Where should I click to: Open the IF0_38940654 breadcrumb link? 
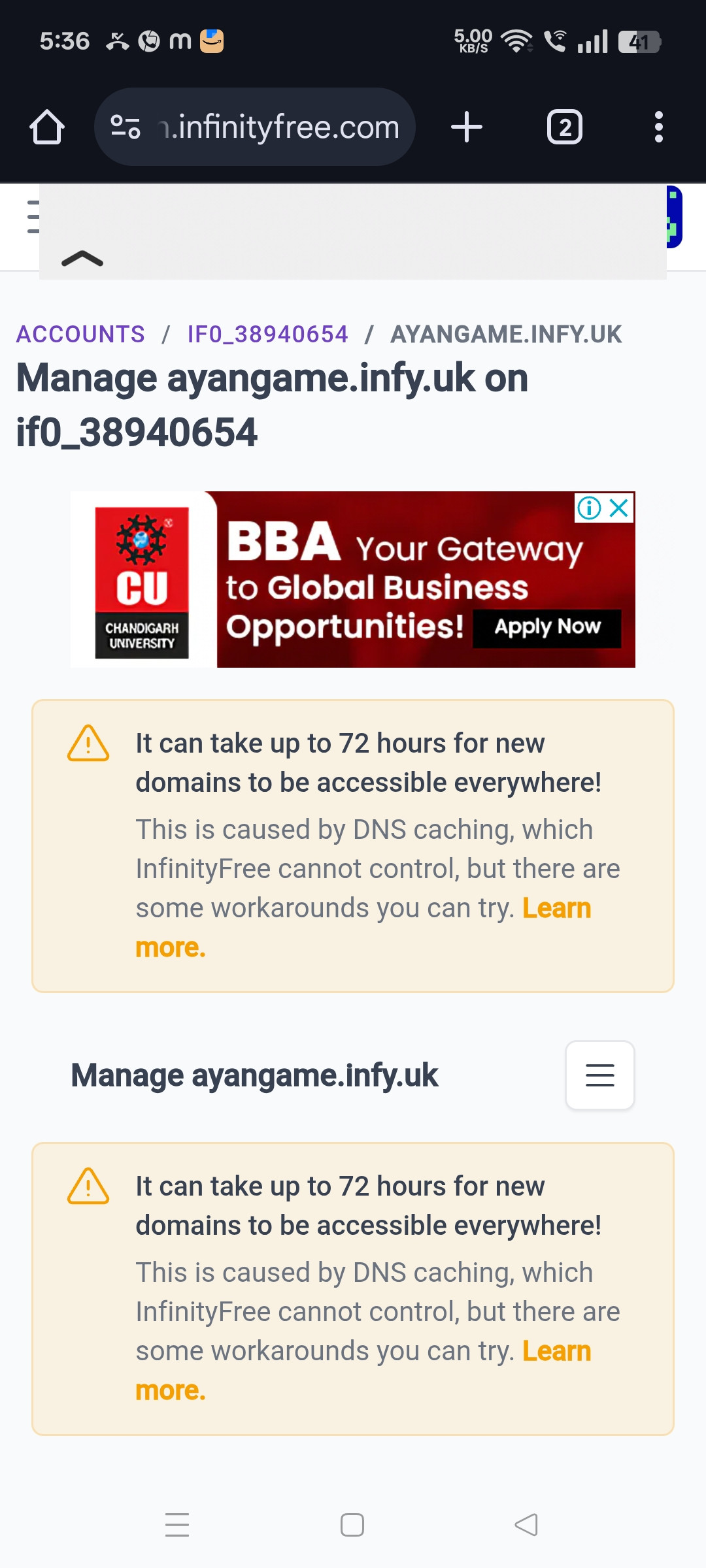[x=267, y=335]
